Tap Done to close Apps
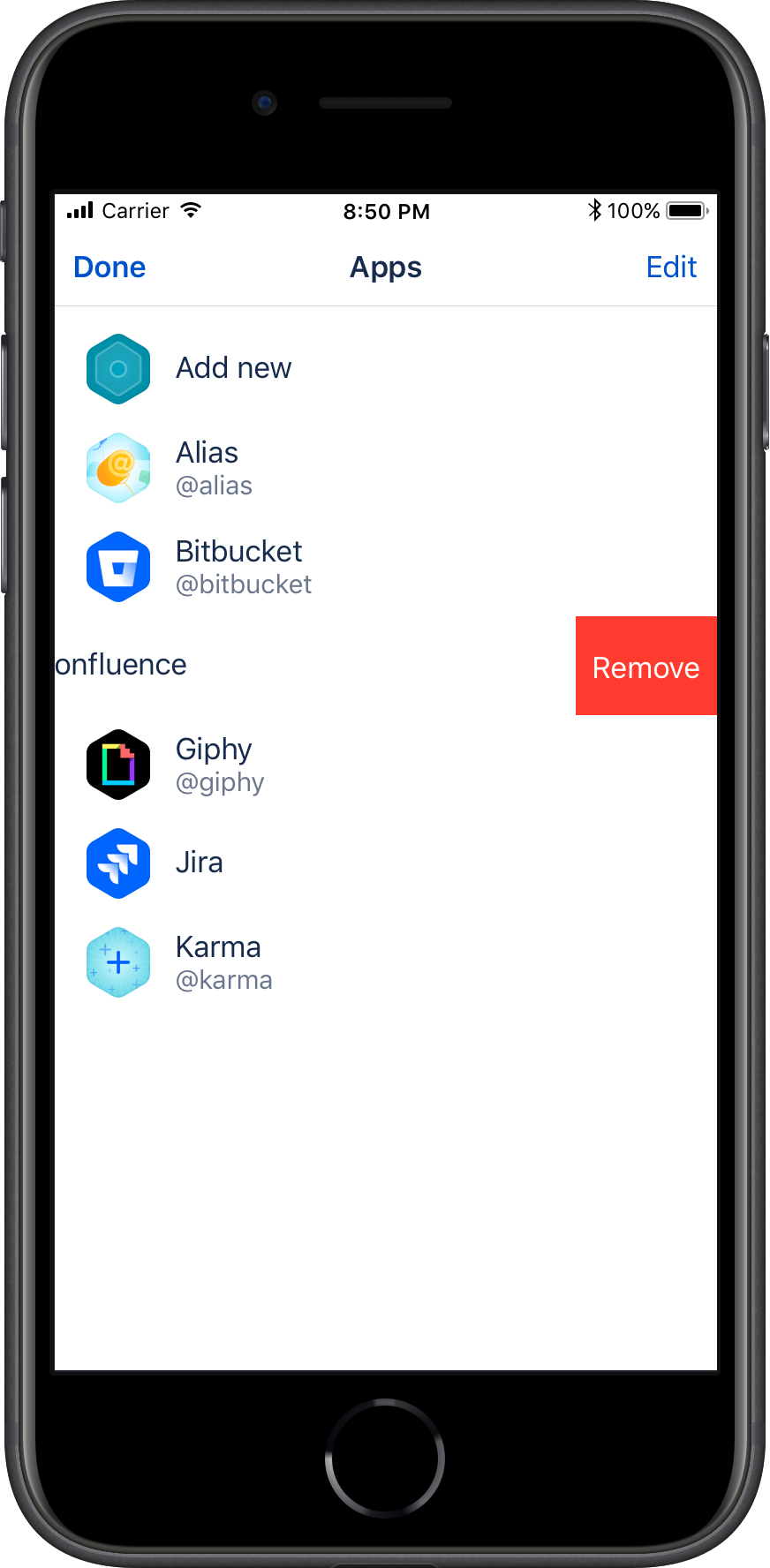The width and height of the screenshot is (770, 1568). click(x=109, y=267)
